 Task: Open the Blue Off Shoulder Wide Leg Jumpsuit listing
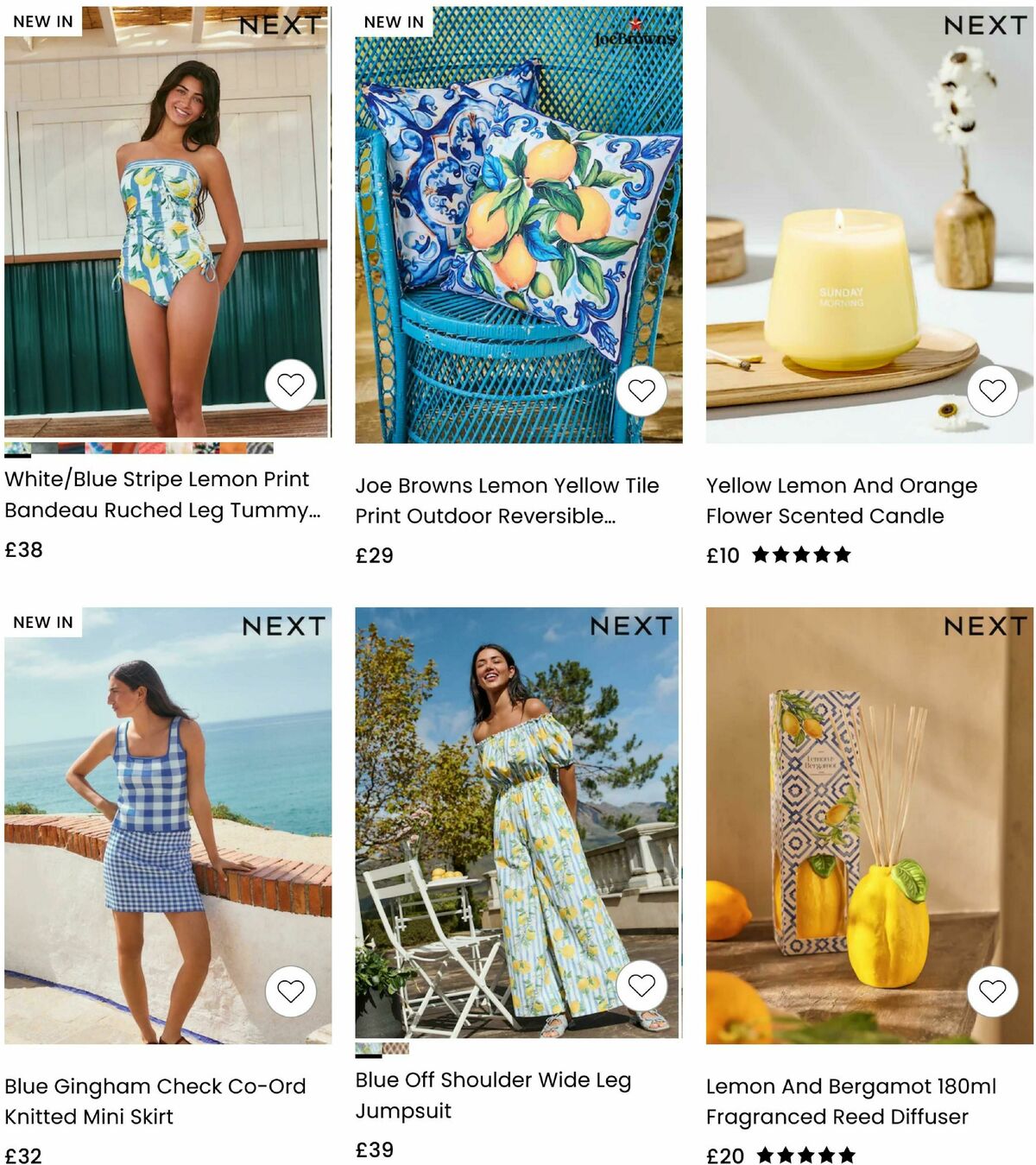point(492,1092)
